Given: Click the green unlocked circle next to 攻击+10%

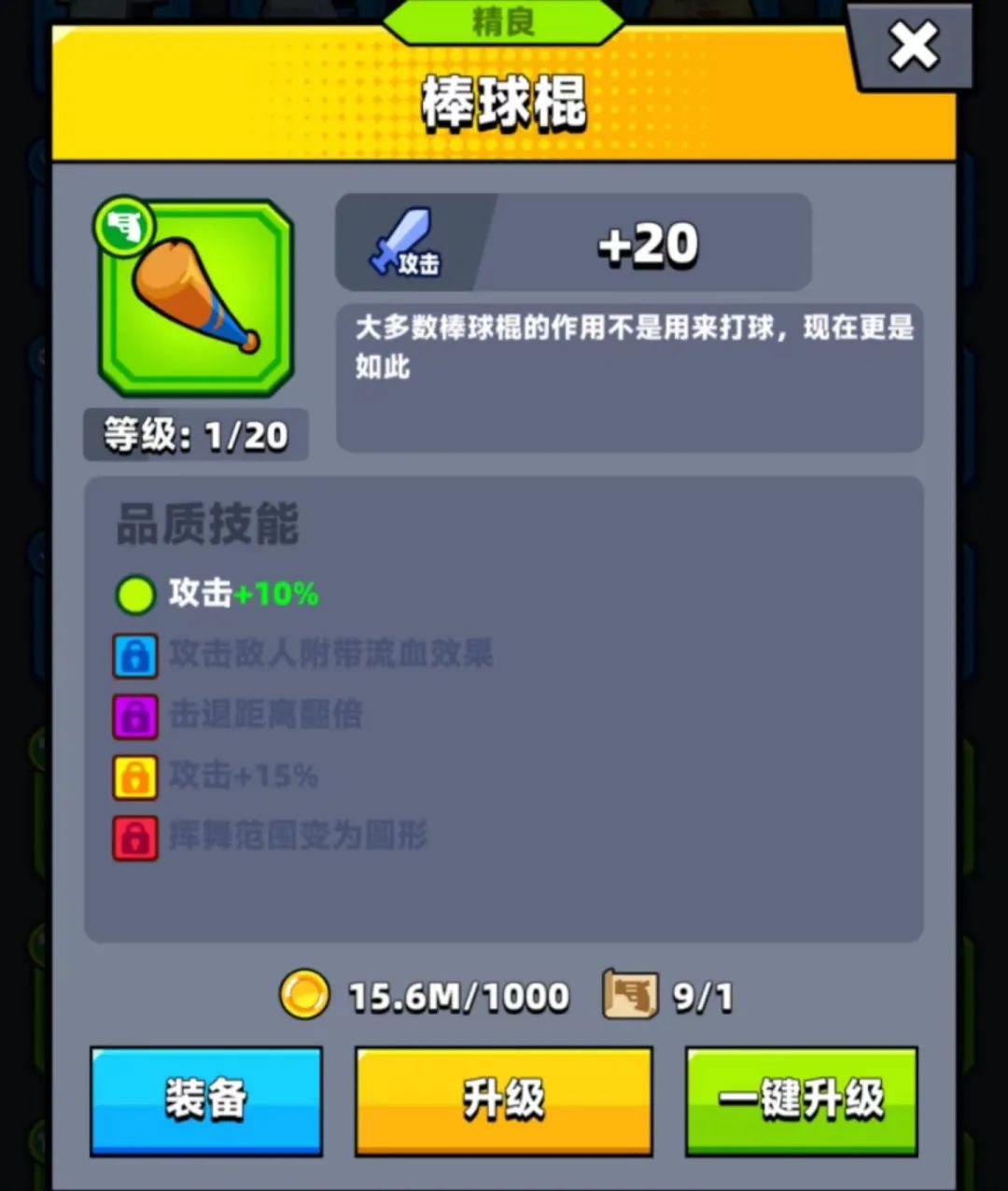Looking at the screenshot, I should (x=134, y=595).
